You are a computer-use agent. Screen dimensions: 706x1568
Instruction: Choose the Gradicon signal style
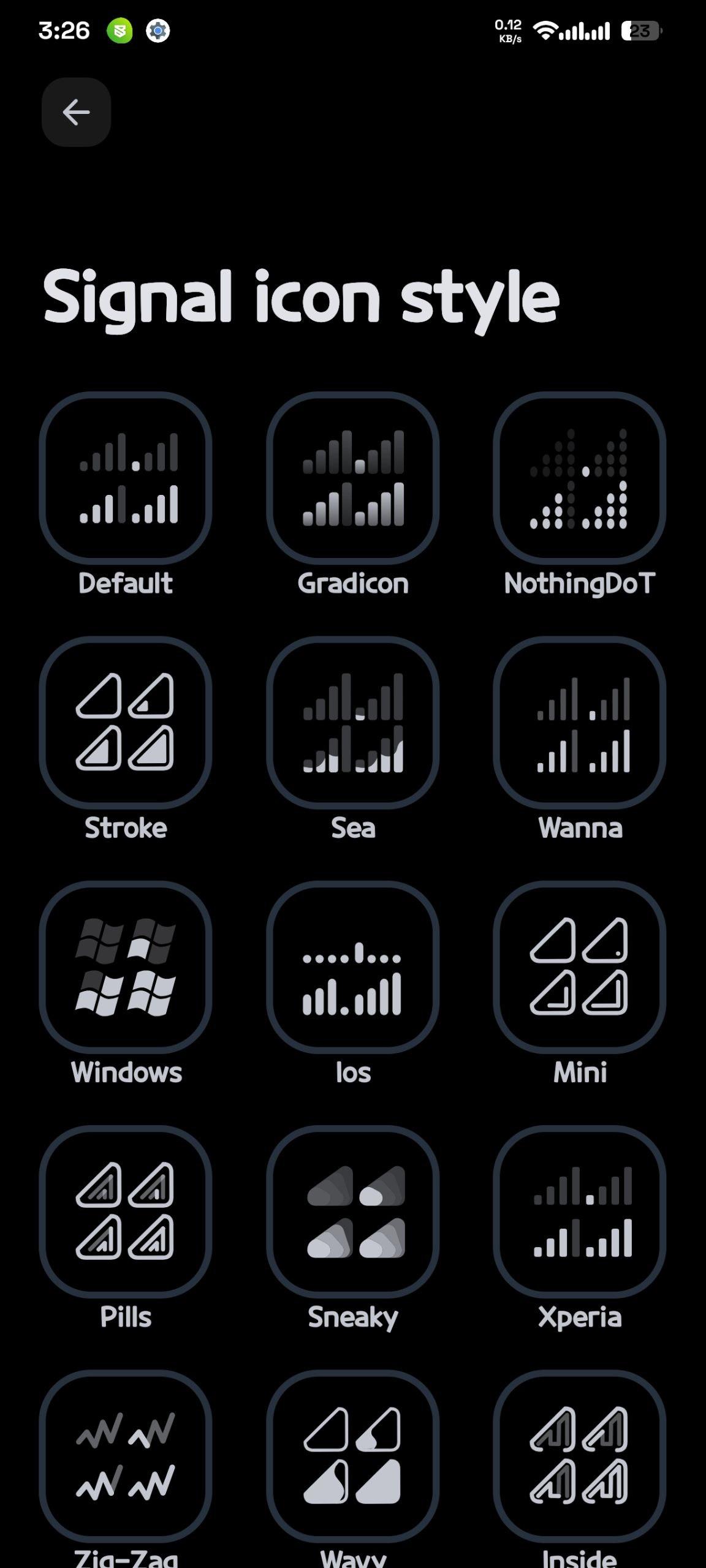click(x=353, y=478)
